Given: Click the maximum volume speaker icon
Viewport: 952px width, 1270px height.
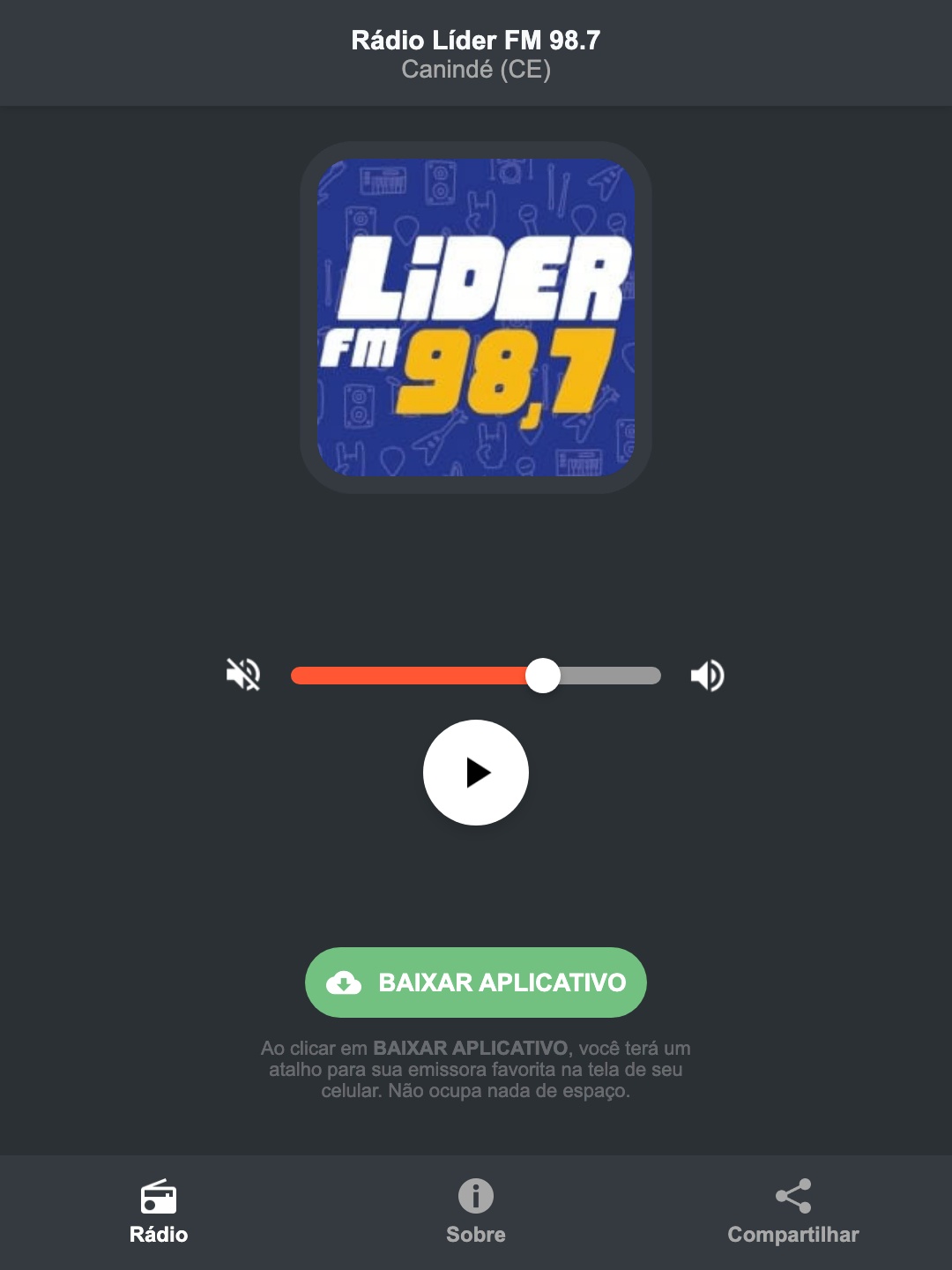Looking at the screenshot, I should (707, 675).
